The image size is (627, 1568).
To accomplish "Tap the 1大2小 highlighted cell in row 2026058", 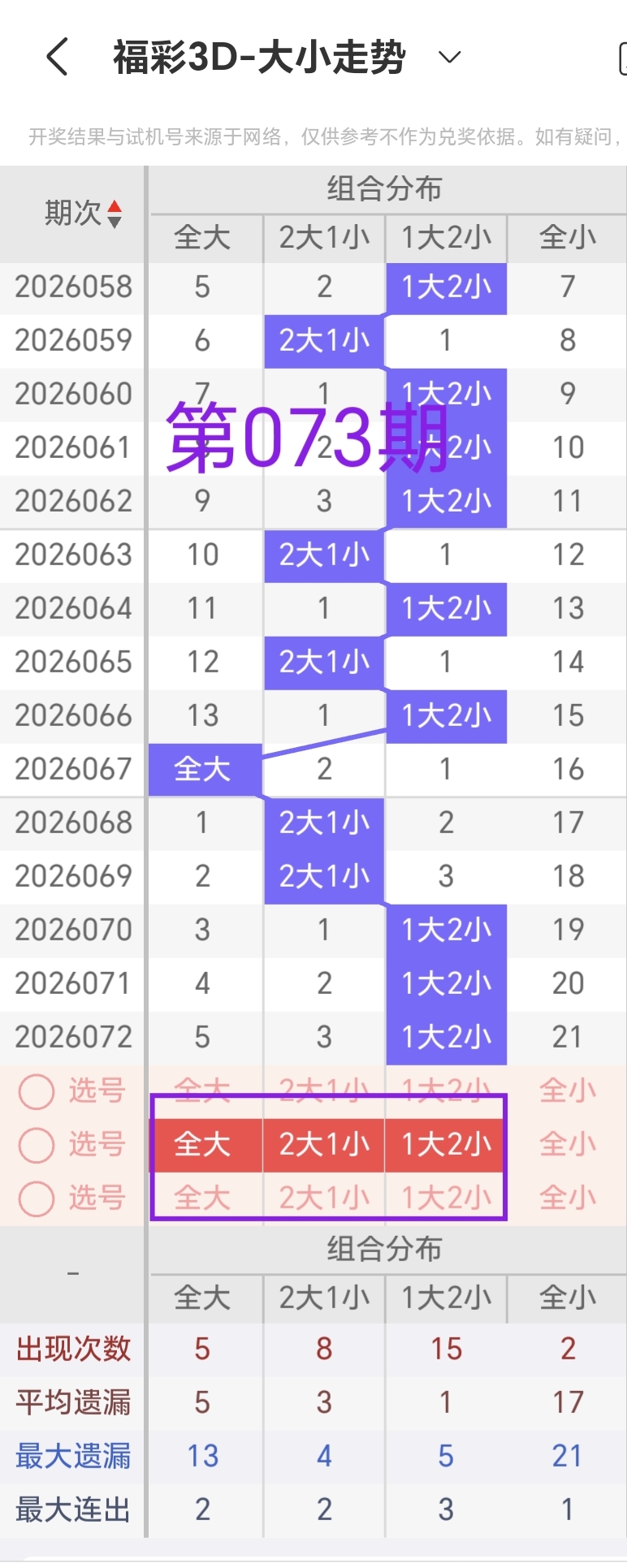I will (x=445, y=288).
